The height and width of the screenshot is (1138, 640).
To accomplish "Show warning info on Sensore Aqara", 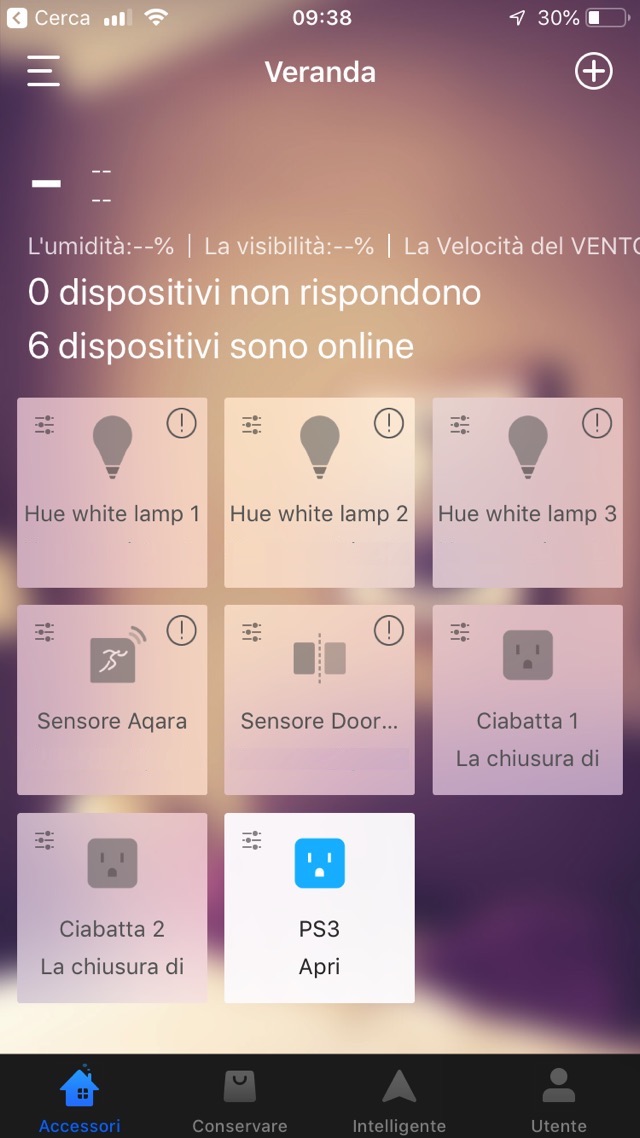I will click(x=181, y=631).
